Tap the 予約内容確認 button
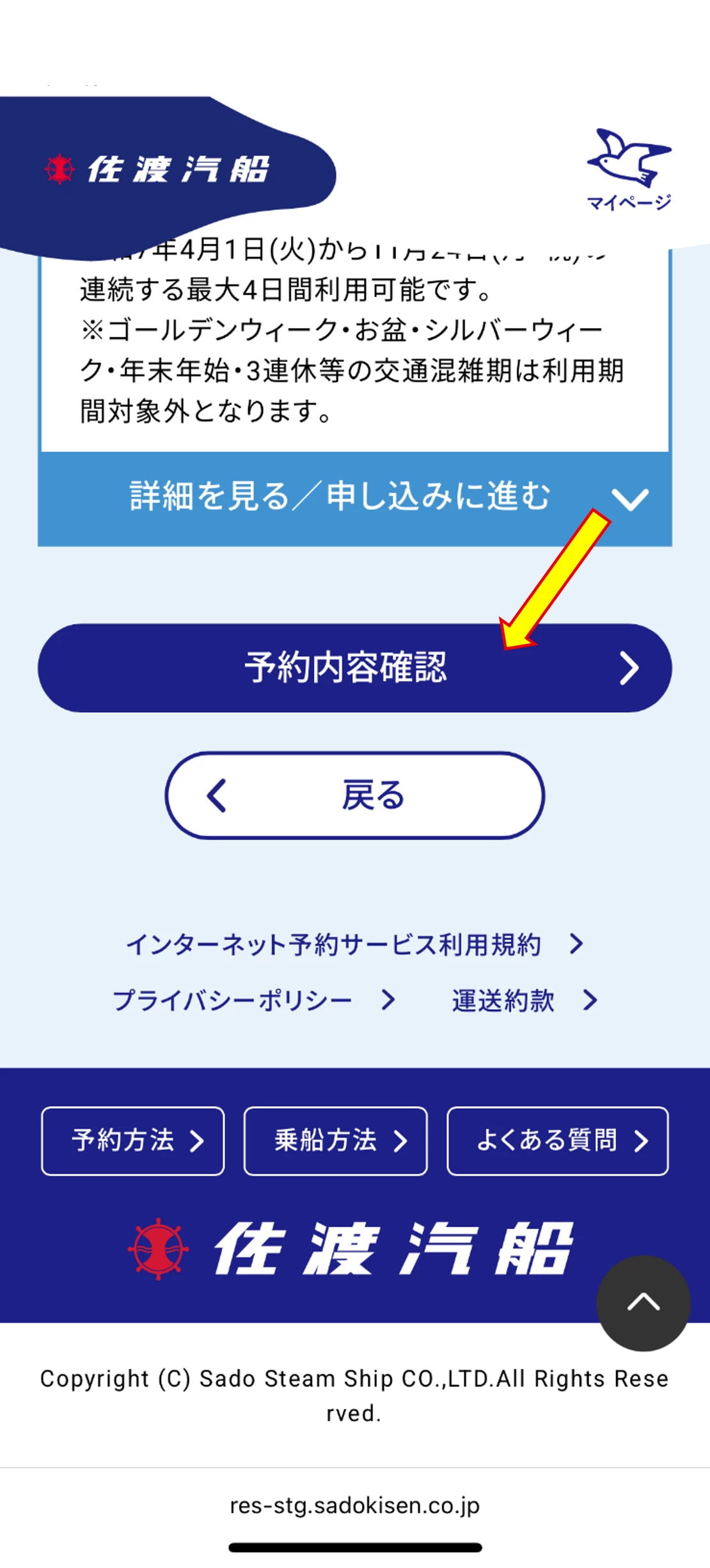The width and height of the screenshot is (710, 1568). (x=354, y=668)
